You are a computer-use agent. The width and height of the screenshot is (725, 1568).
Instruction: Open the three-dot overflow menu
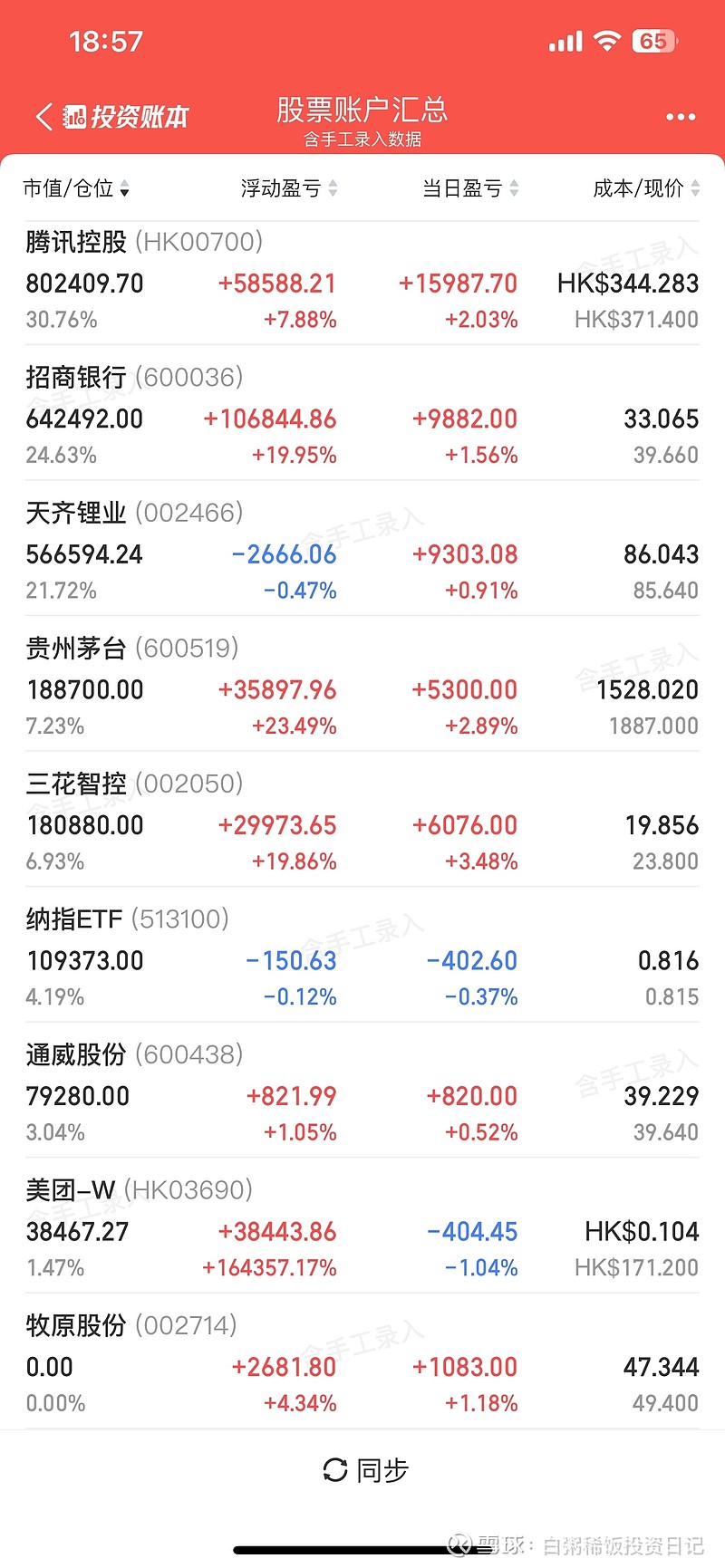point(680,117)
